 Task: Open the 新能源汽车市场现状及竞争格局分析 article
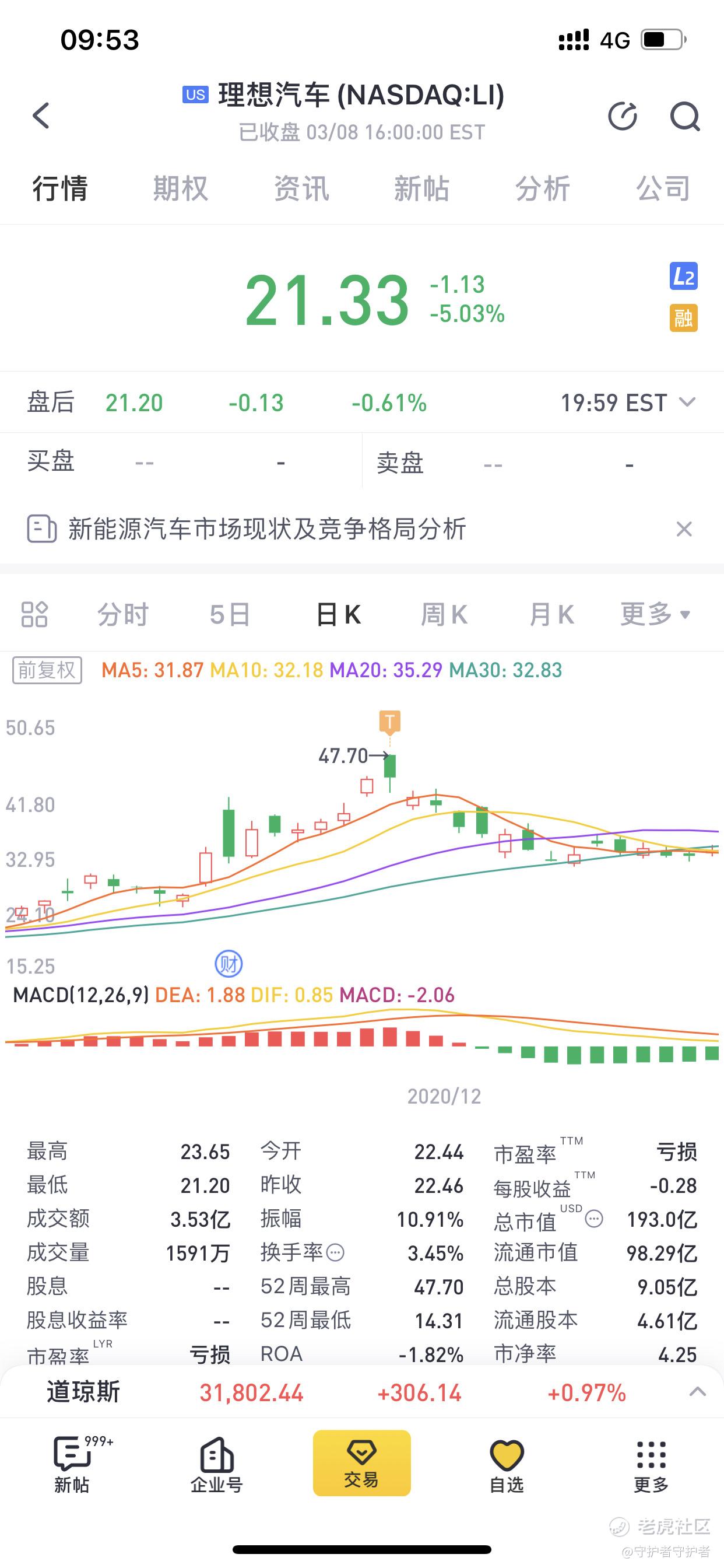coord(266,528)
